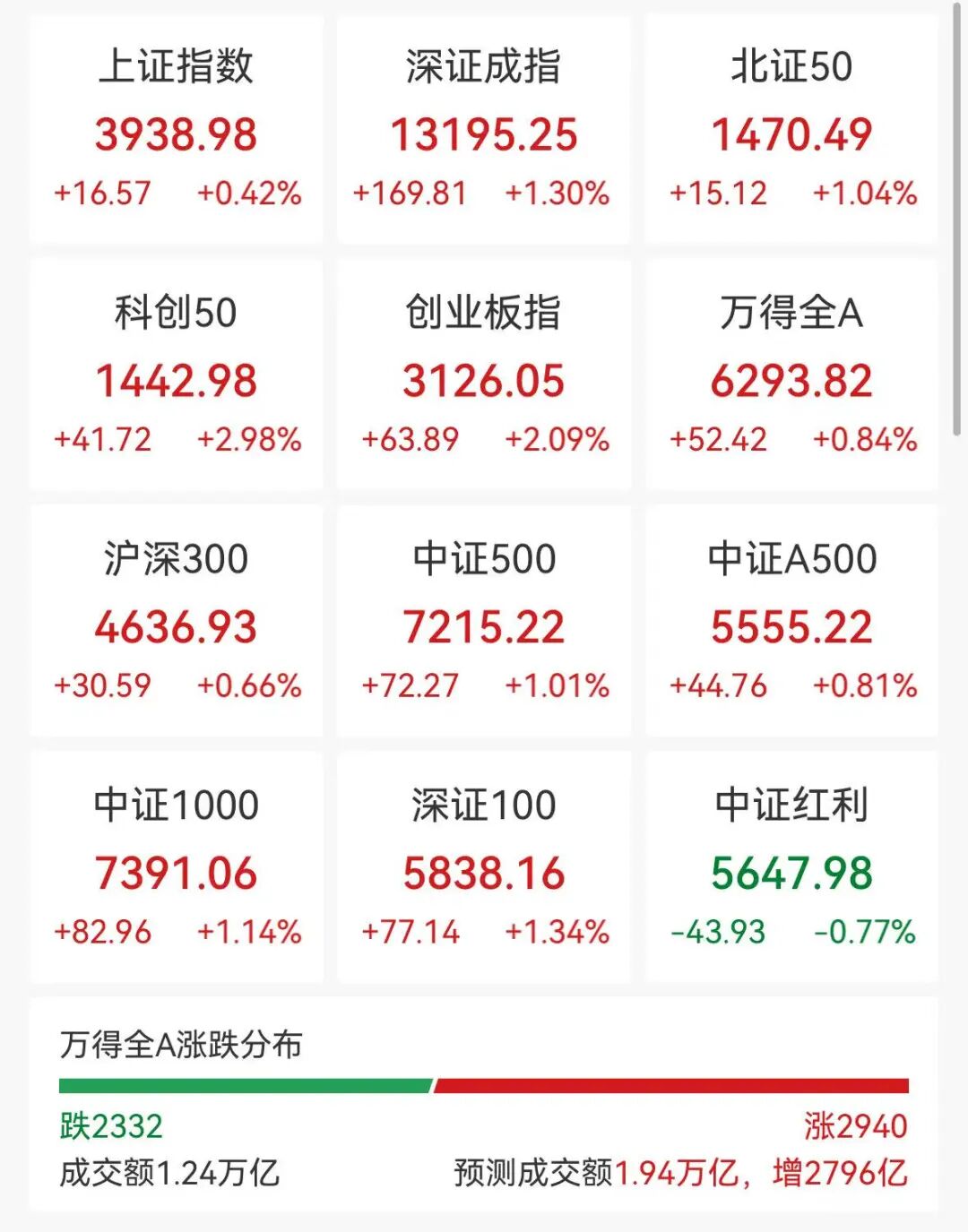968x1232 pixels.
Task: Open the 万得全A index card
Action: click(792, 376)
